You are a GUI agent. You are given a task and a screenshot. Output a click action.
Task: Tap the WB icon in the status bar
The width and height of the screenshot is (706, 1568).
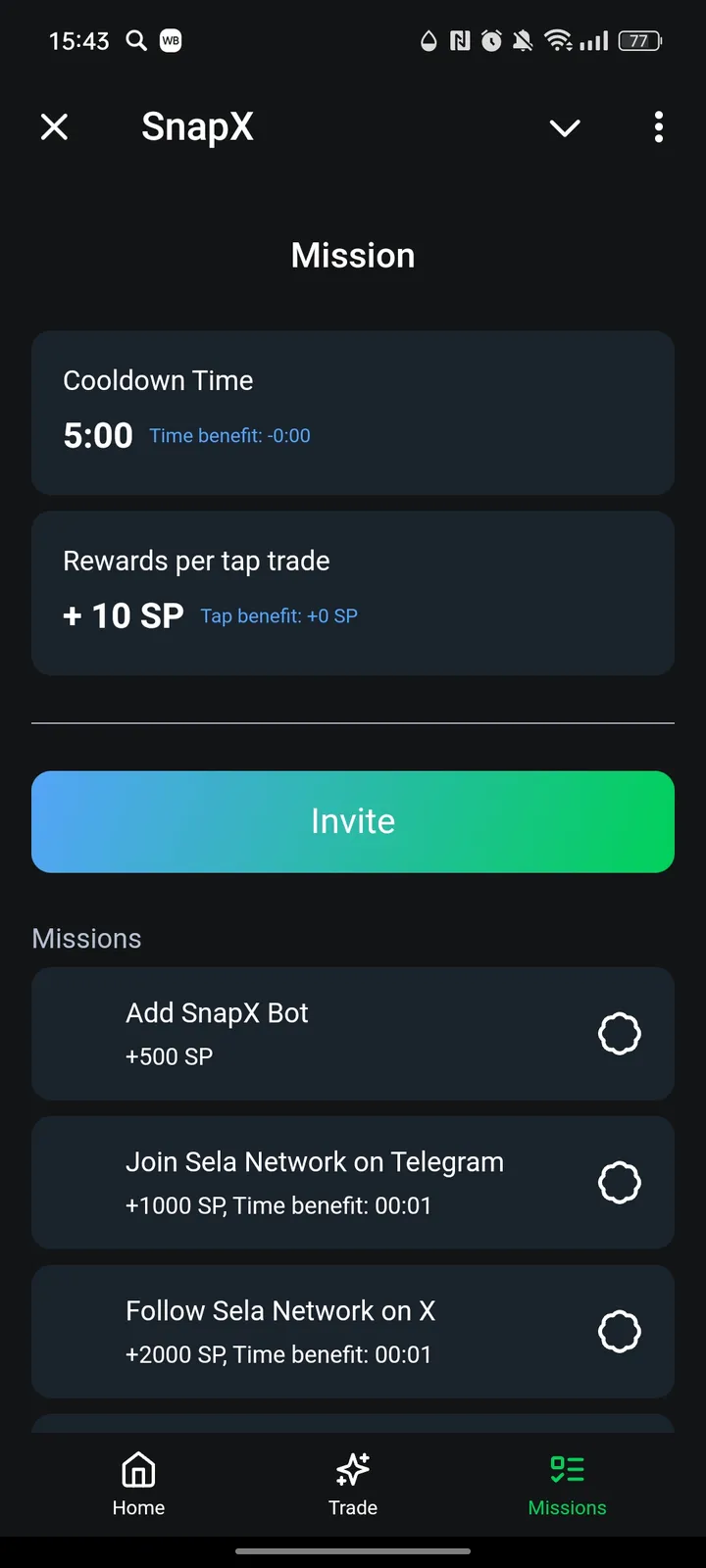coord(172,41)
